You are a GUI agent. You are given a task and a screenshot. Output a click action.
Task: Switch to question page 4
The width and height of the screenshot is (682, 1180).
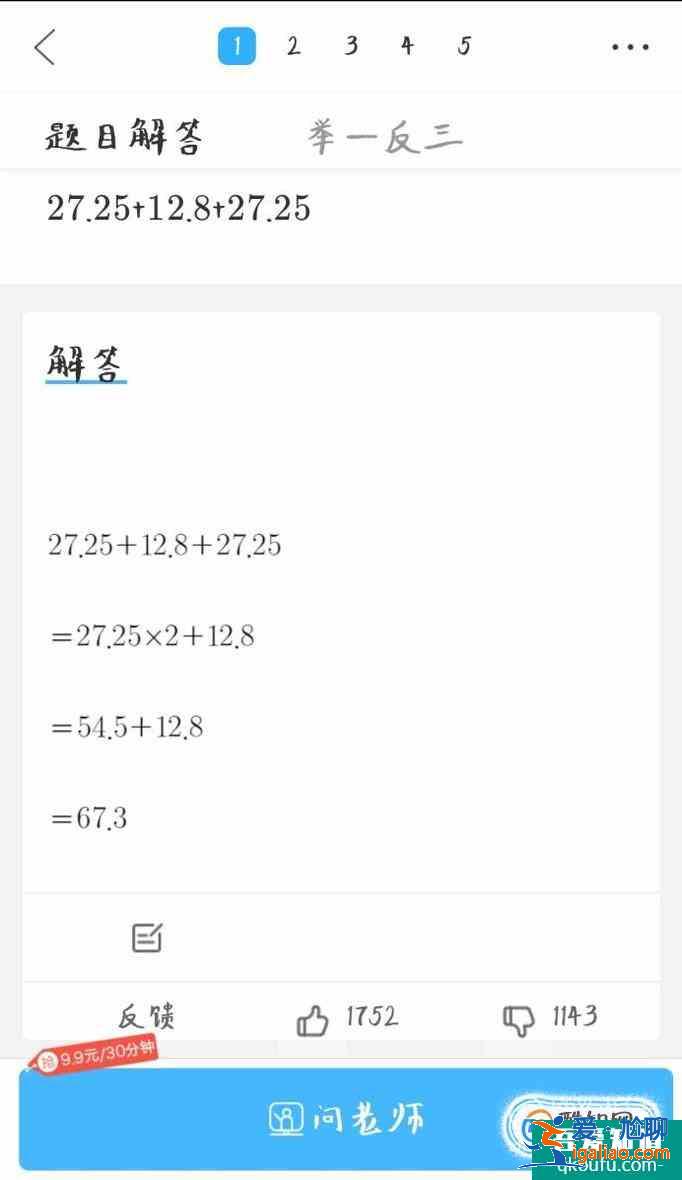coord(407,46)
